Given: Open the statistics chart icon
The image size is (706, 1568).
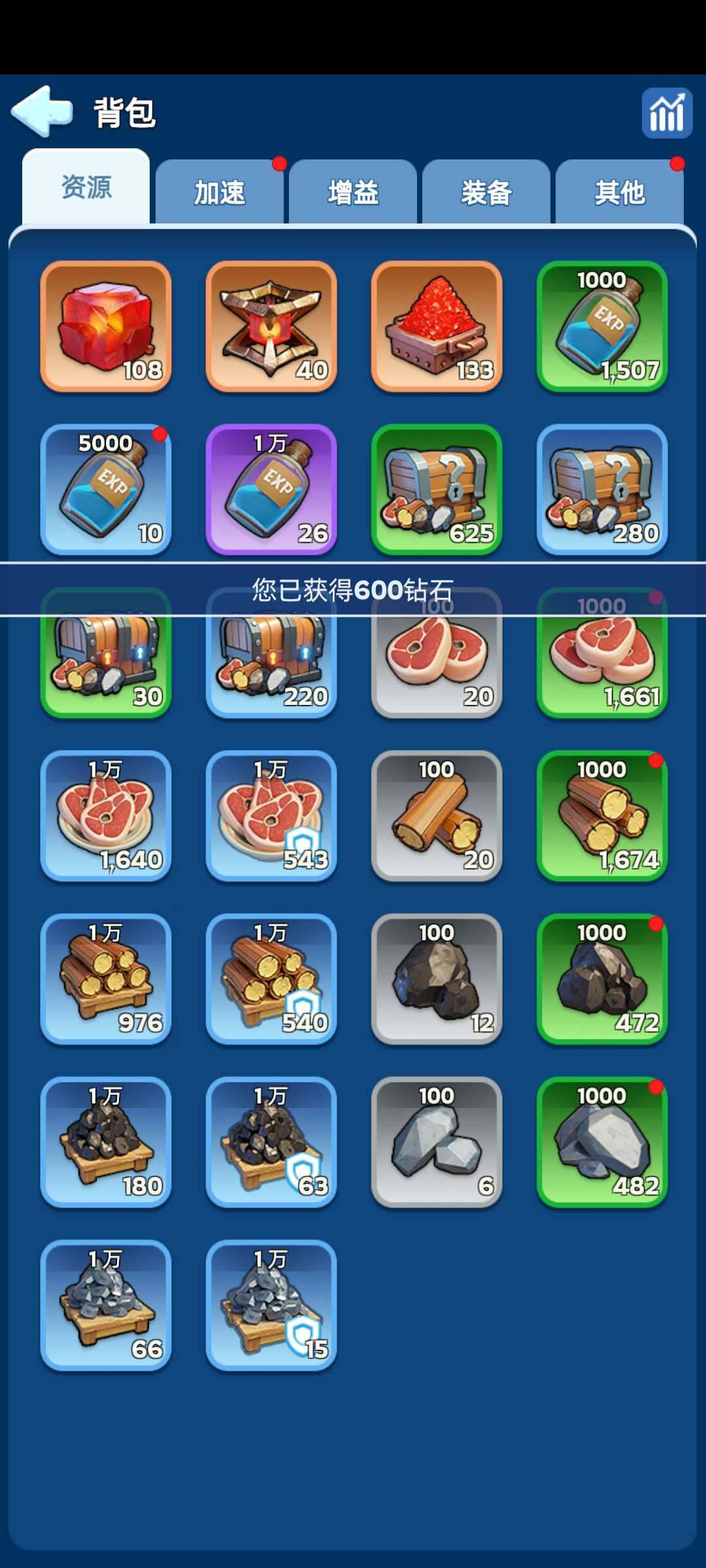Looking at the screenshot, I should (666, 113).
